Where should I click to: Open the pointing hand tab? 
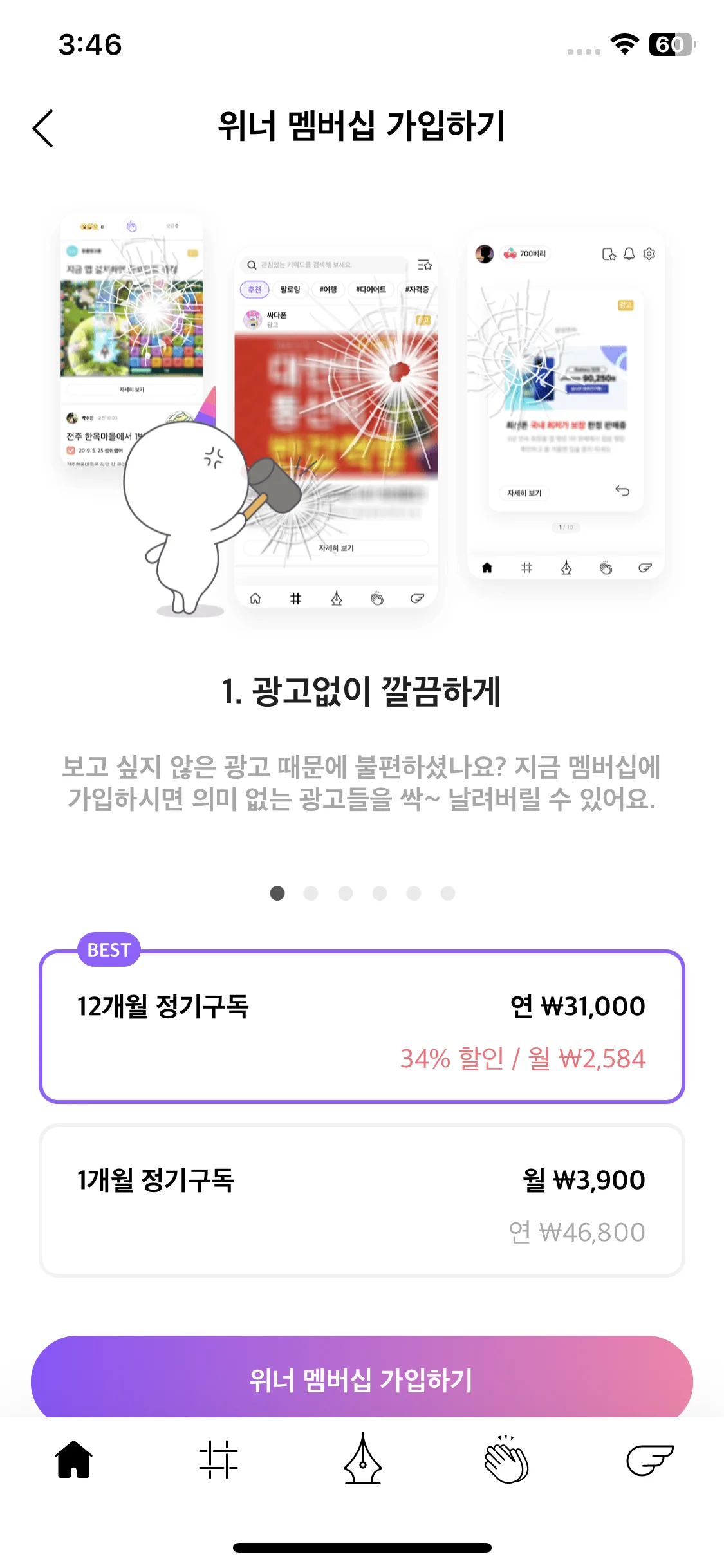point(649,1460)
